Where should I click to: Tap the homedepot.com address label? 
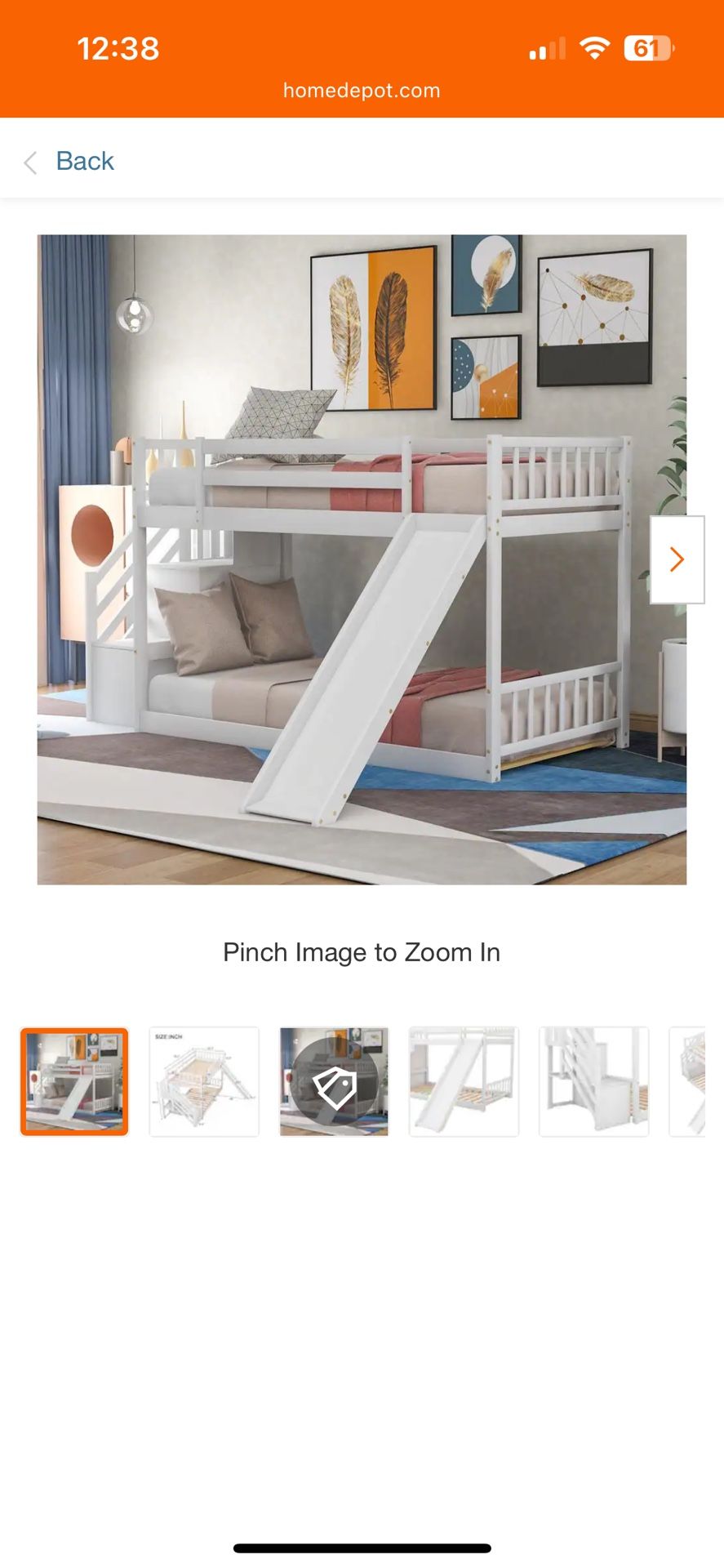point(362,90)
